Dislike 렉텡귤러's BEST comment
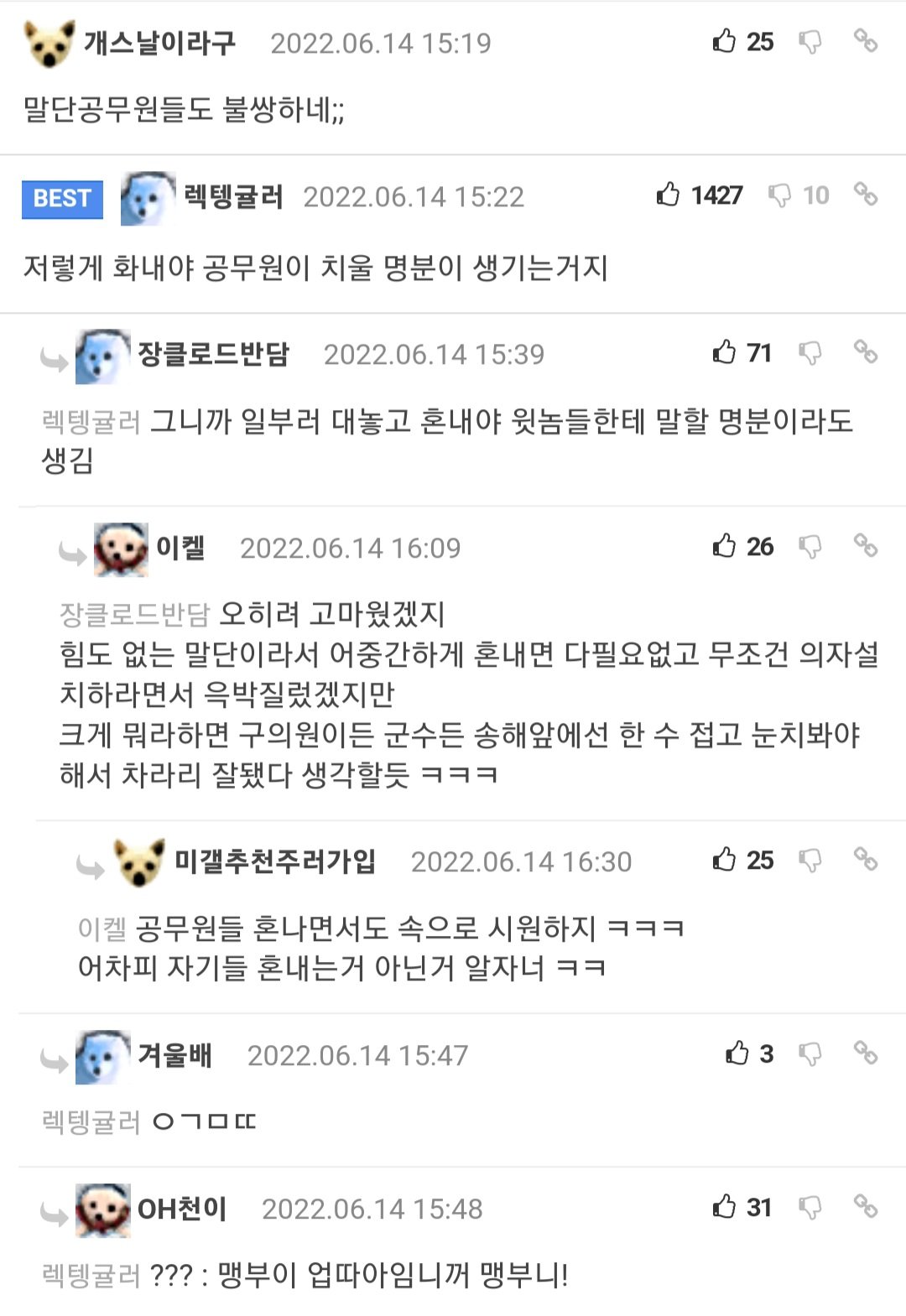This screenshot has width=906, height=1316. coord(780,195)
